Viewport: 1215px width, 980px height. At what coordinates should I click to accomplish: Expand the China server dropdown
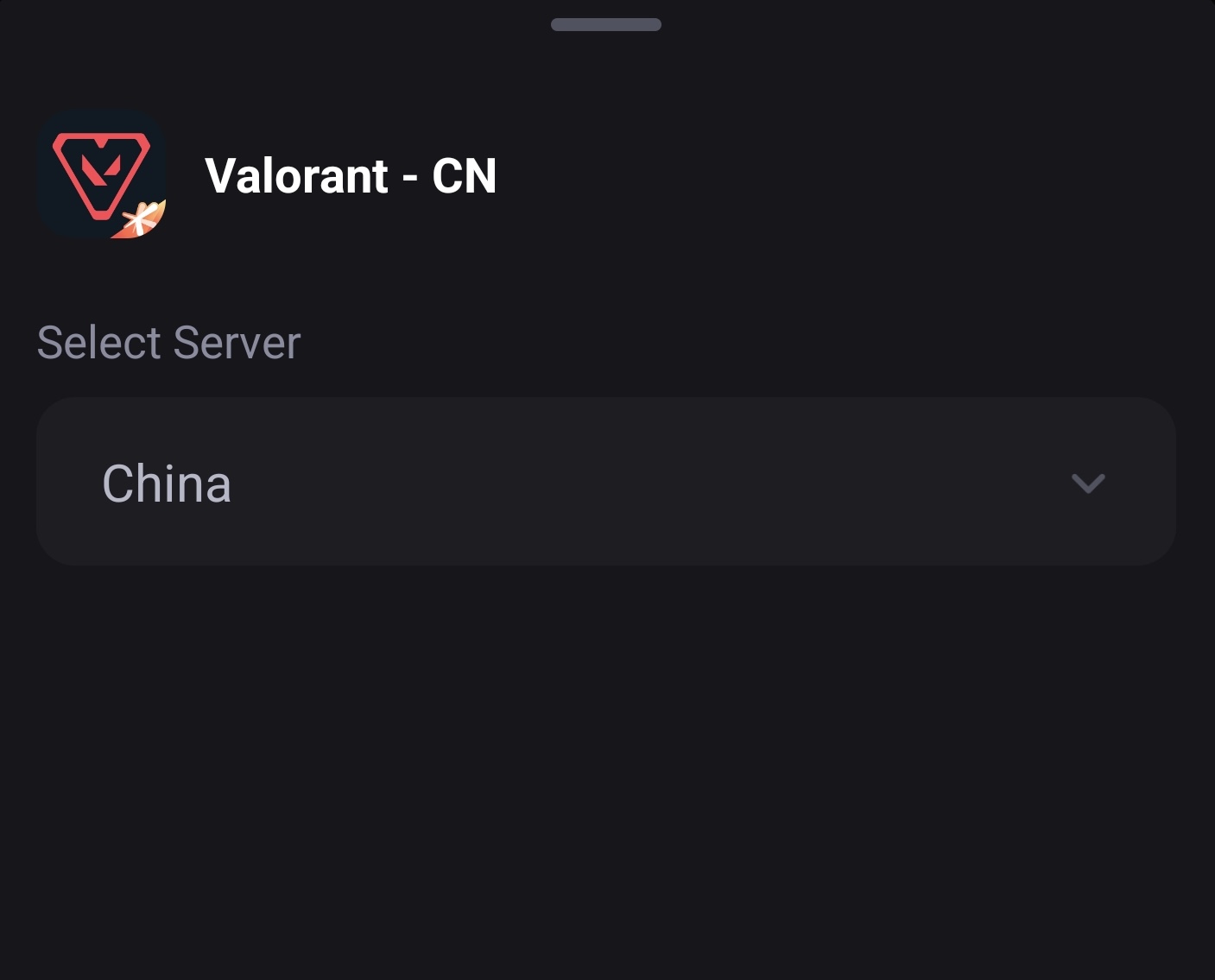tap(1087, 483)
